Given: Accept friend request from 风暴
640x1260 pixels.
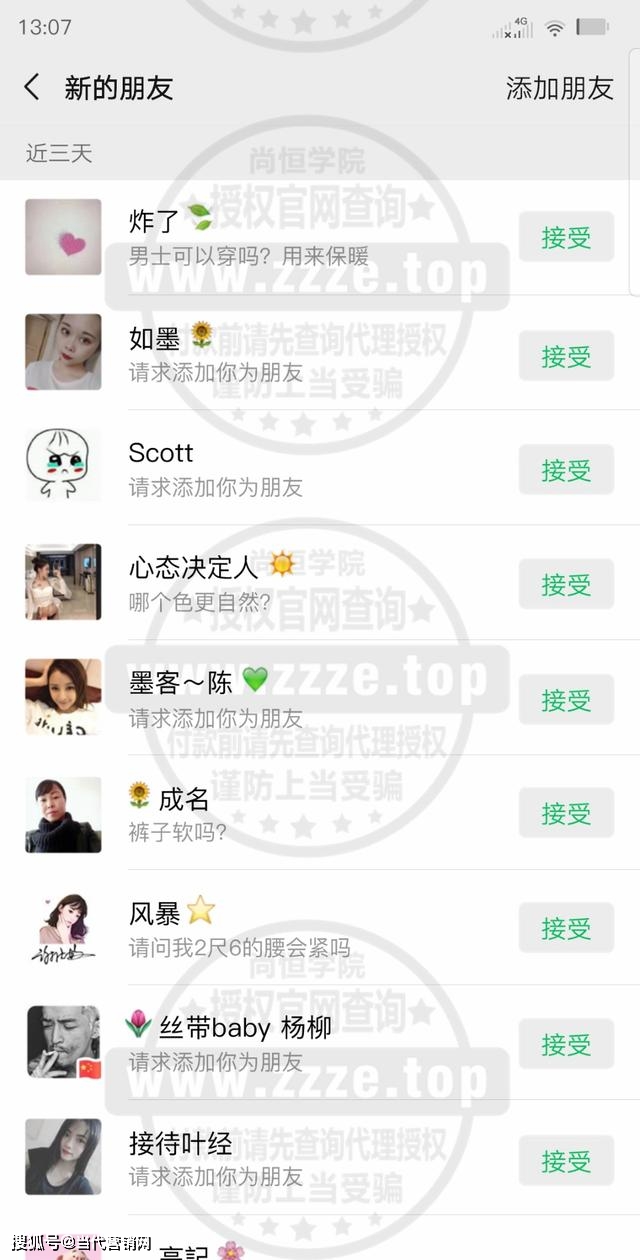Looking at the screenshot, I should pyautogui.click(x=566, y=929).
